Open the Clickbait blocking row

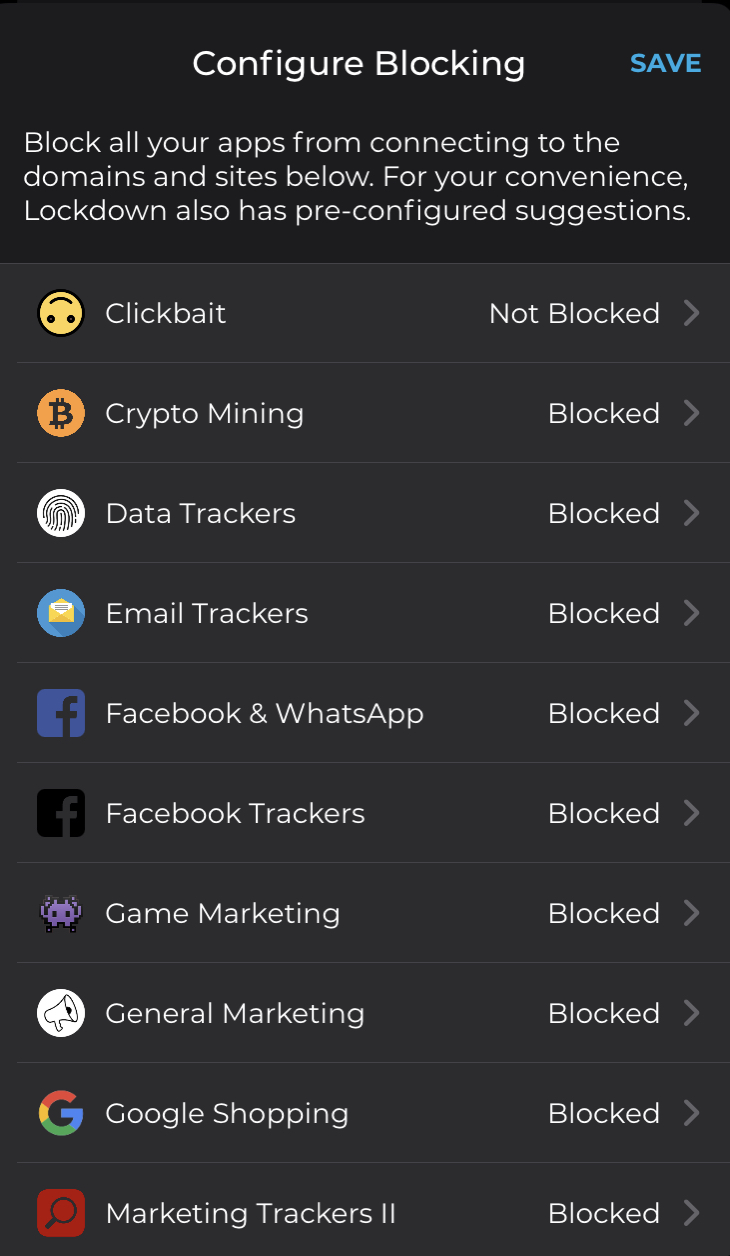tap(365, 313)
